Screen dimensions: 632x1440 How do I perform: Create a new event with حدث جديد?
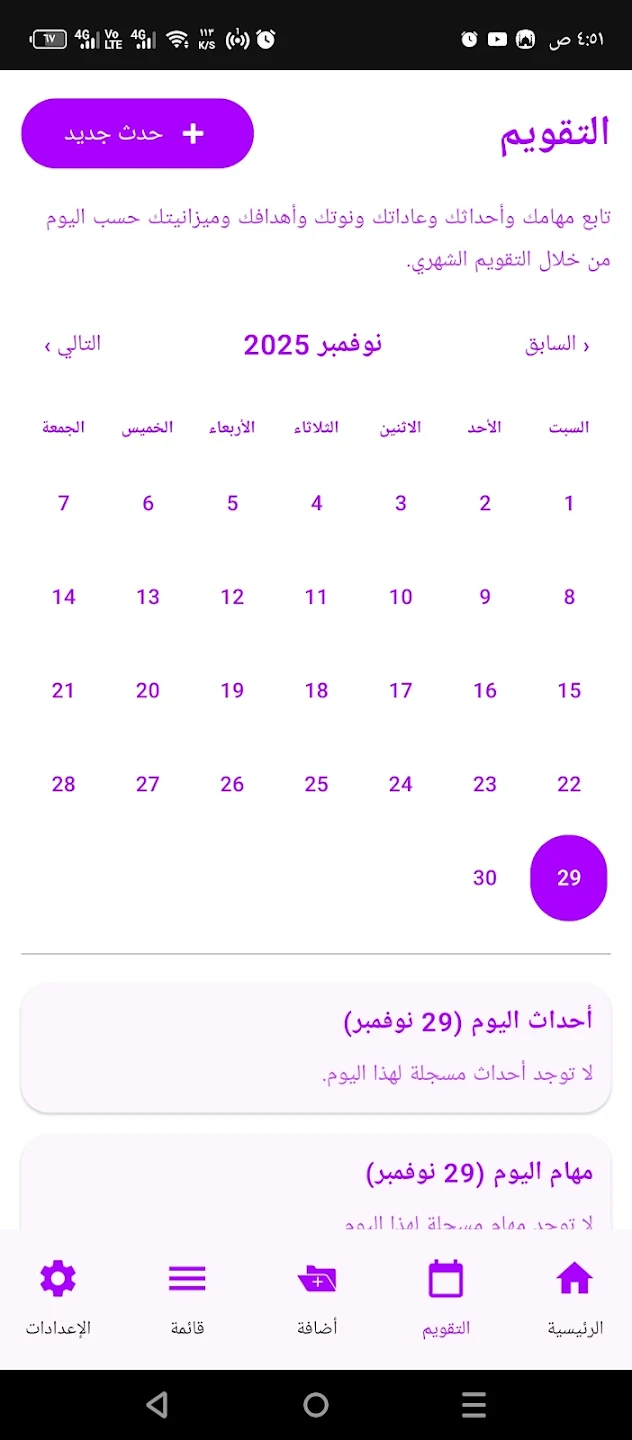point(137,133)
